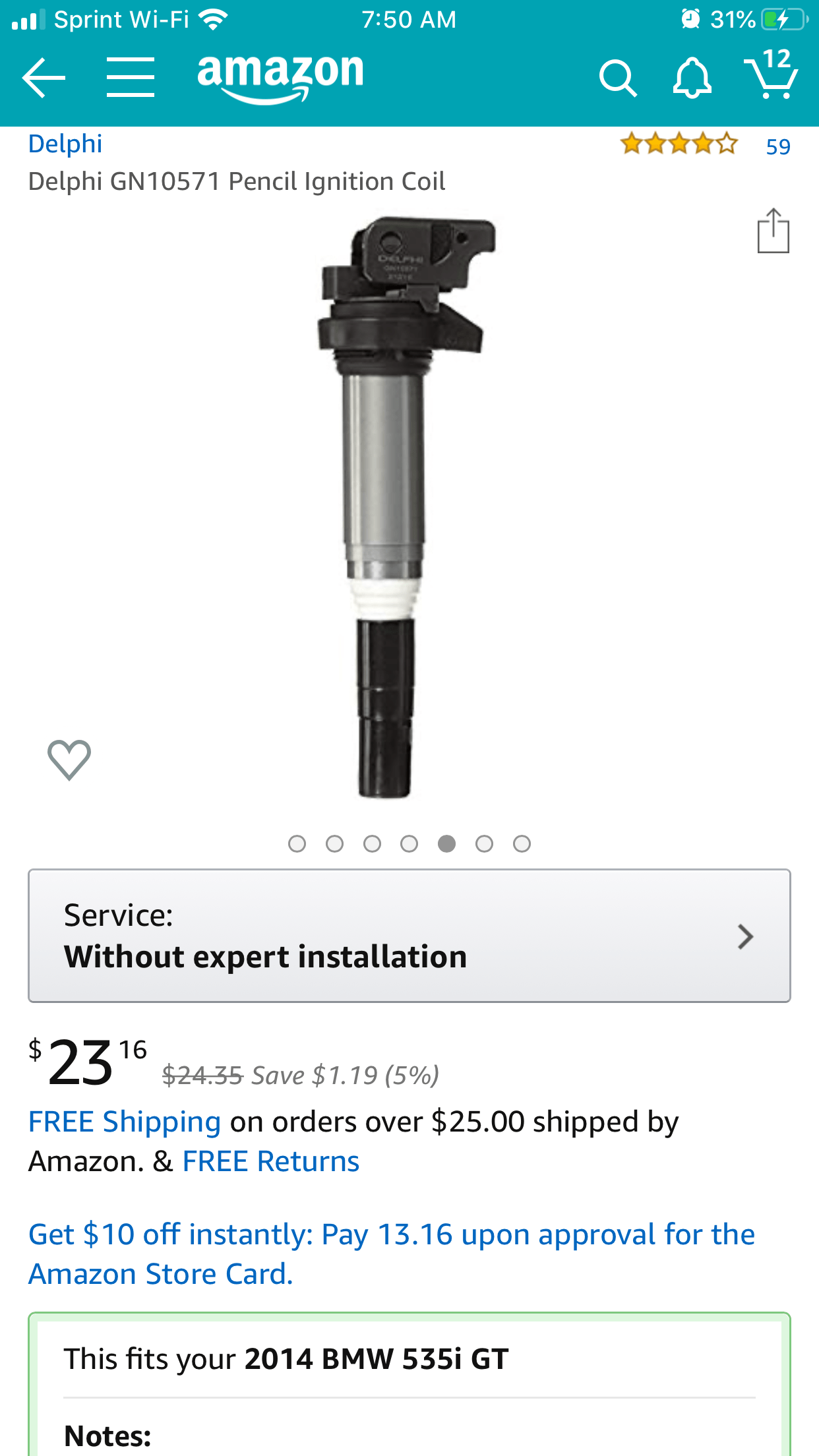Open notifications via the bell icon
The image size is (819, 1456).
690,77
